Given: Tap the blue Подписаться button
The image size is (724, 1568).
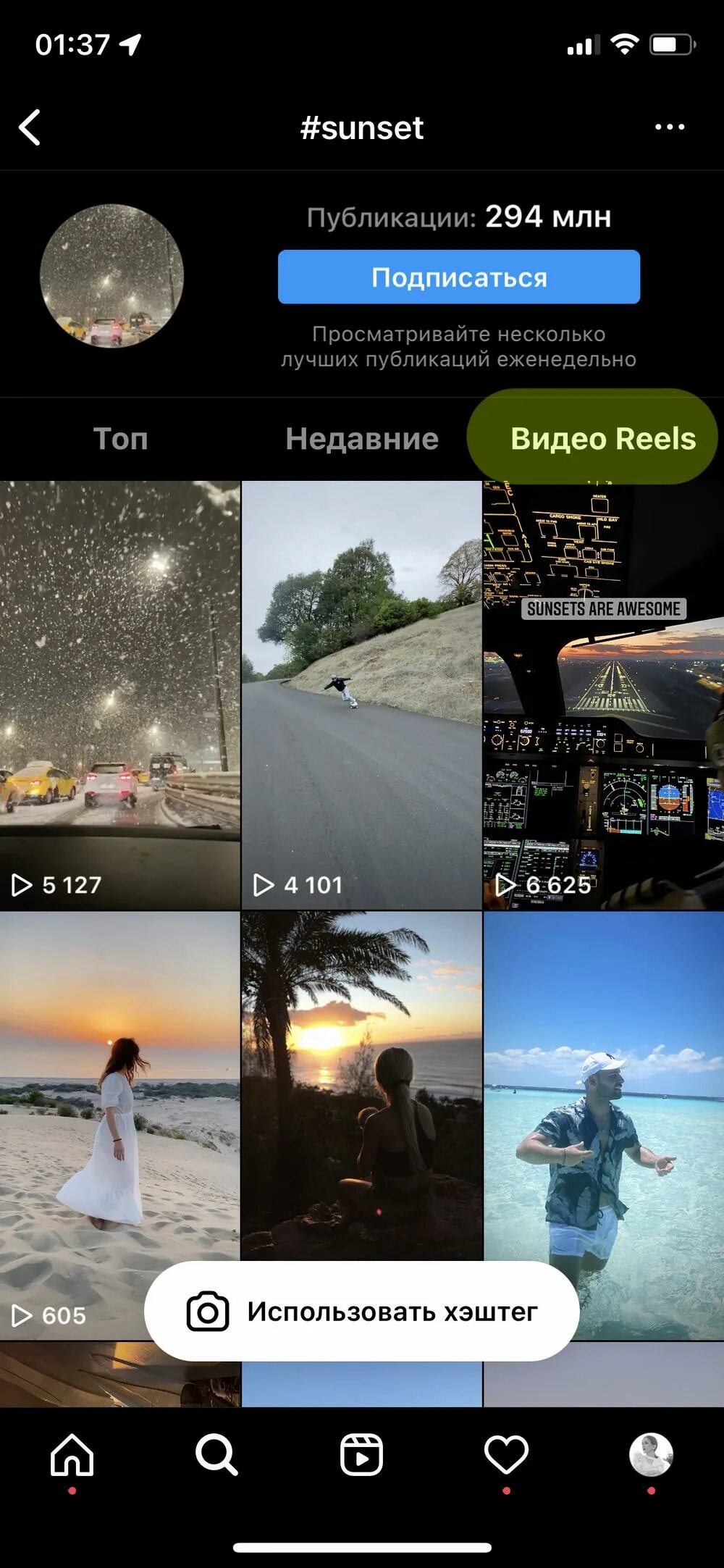Looking at the screenshot, I should (x=458, y=277).
